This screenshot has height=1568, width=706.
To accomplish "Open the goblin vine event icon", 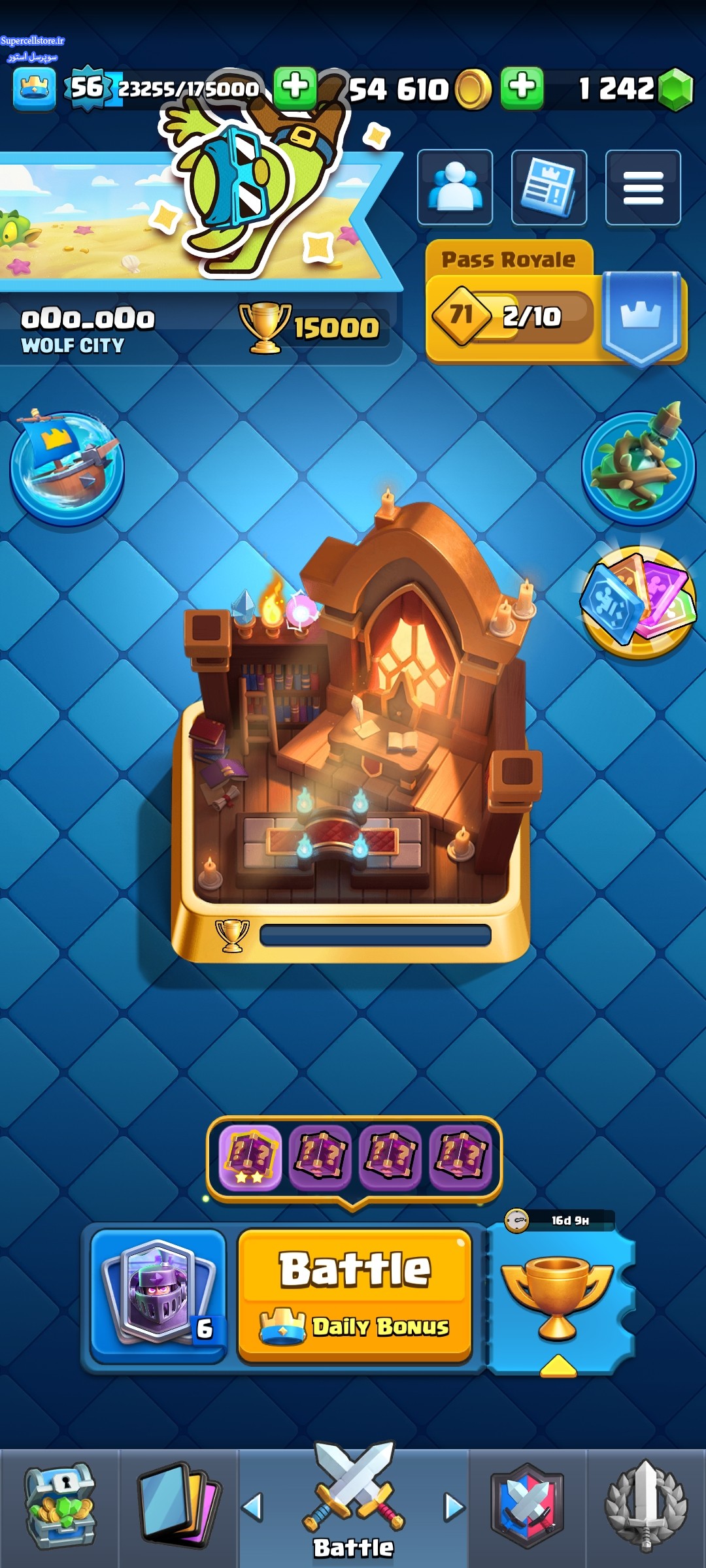I will pos(639,467).
